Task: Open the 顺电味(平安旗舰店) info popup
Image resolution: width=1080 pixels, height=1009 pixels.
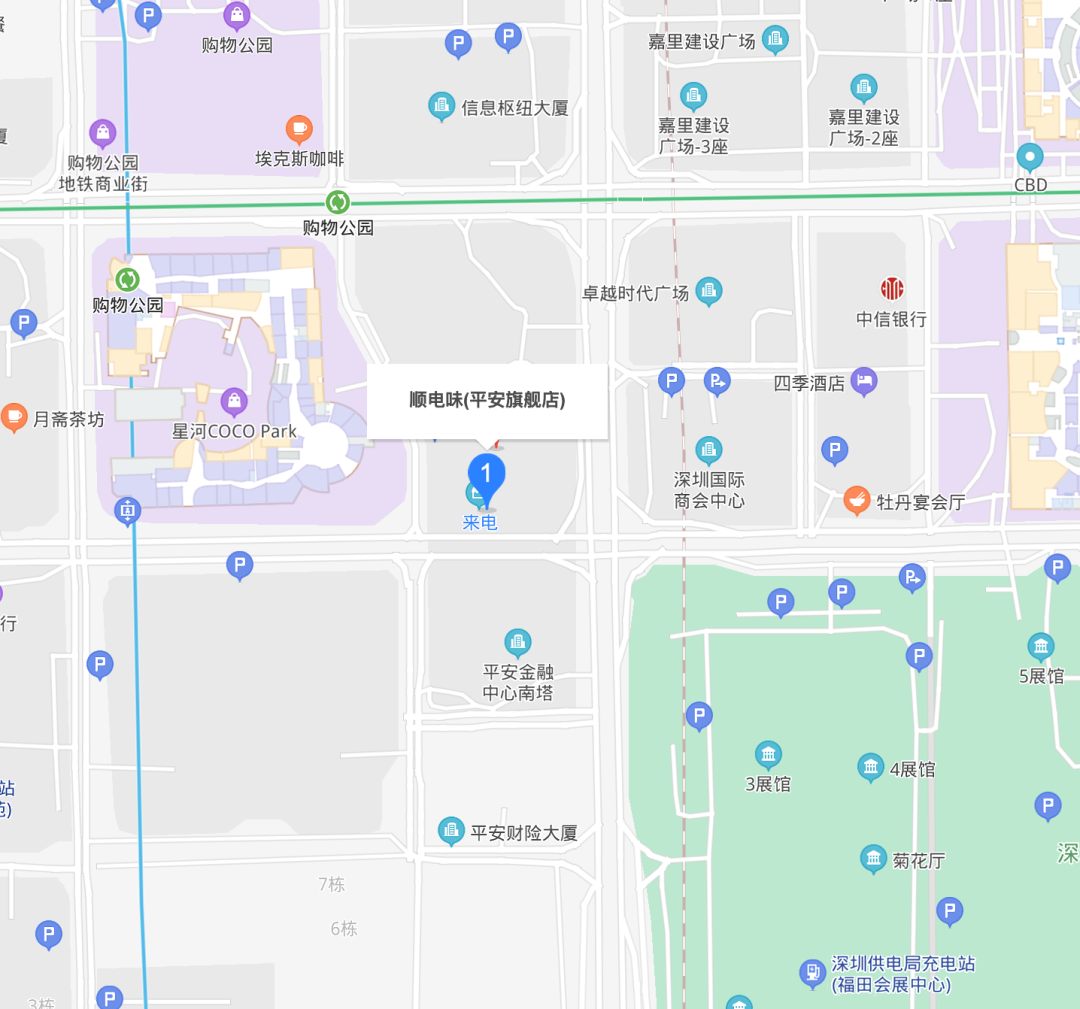Action: tap(487, 400)
